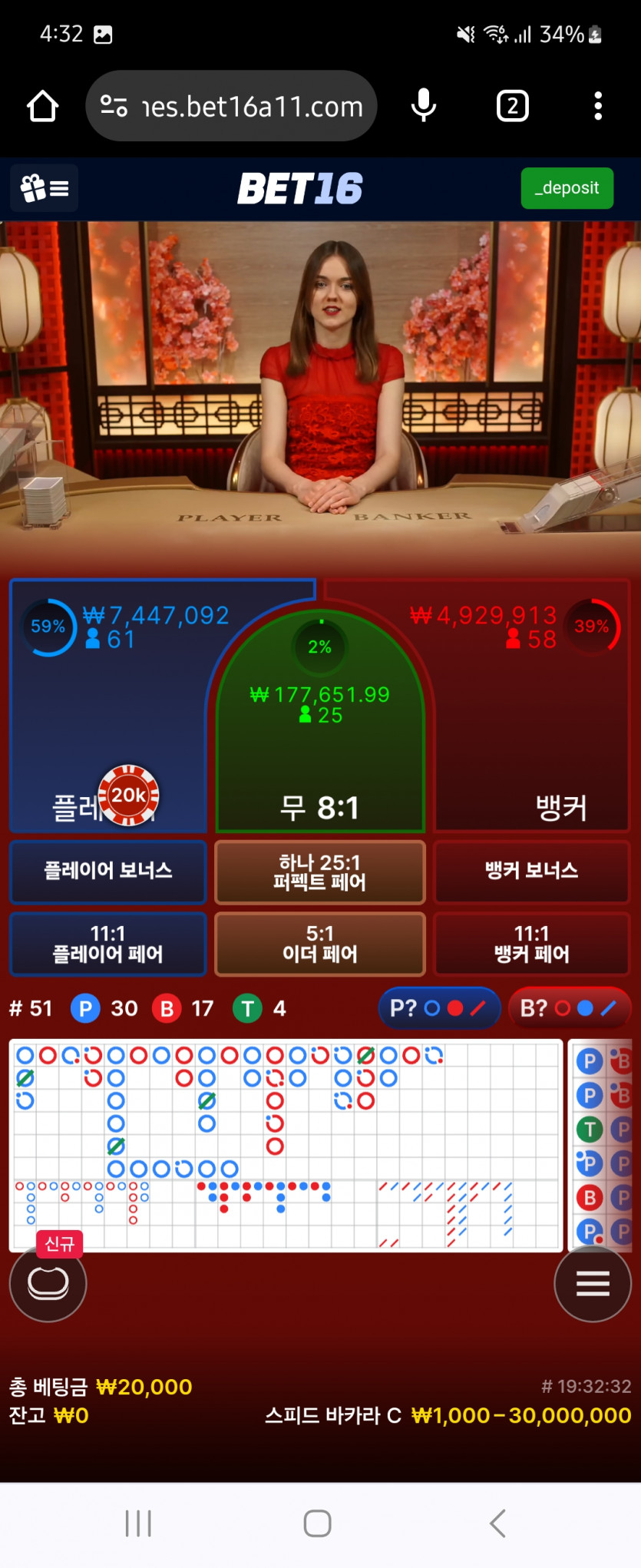Open the browser home page
Screen dimensions: 641x1568
(43, 106)
